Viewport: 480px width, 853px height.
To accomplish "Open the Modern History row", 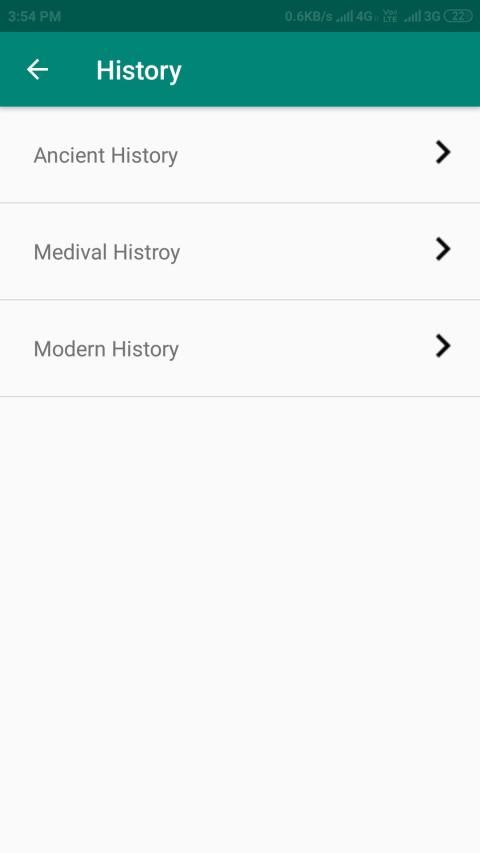I will [240, 349].
